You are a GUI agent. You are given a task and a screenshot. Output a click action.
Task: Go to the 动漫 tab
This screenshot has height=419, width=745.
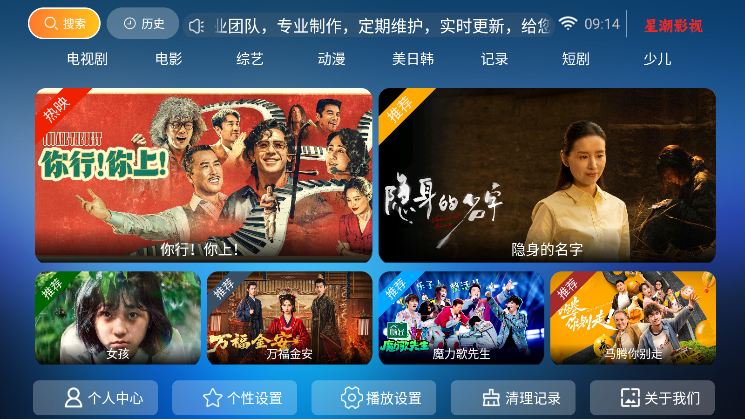coord(332,59)
